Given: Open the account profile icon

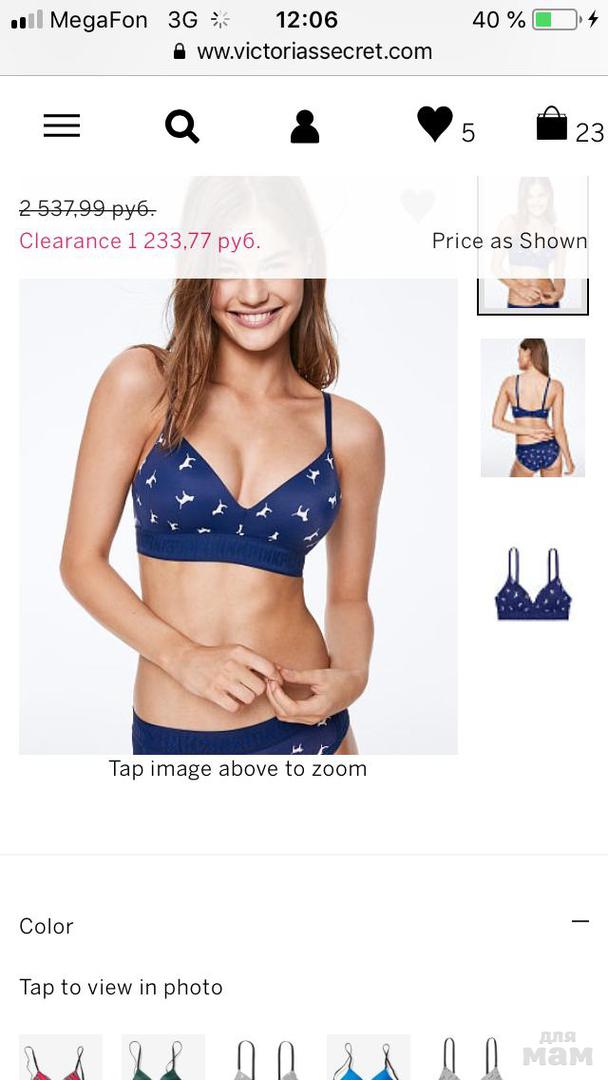Looking at the screenshot, I should (x=304, y=127).
